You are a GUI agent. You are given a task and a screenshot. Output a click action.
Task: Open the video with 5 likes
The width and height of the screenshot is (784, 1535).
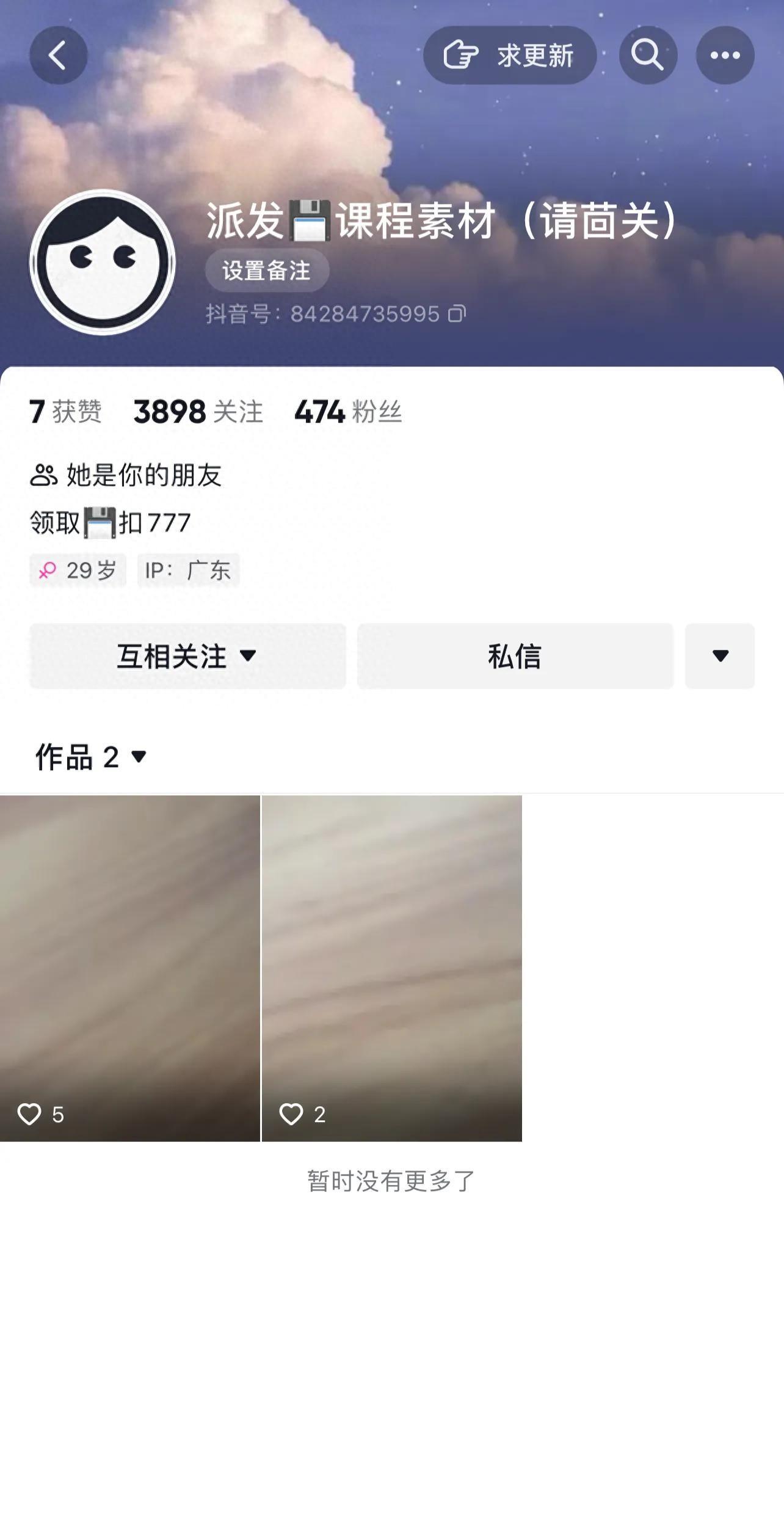(129, 968)
